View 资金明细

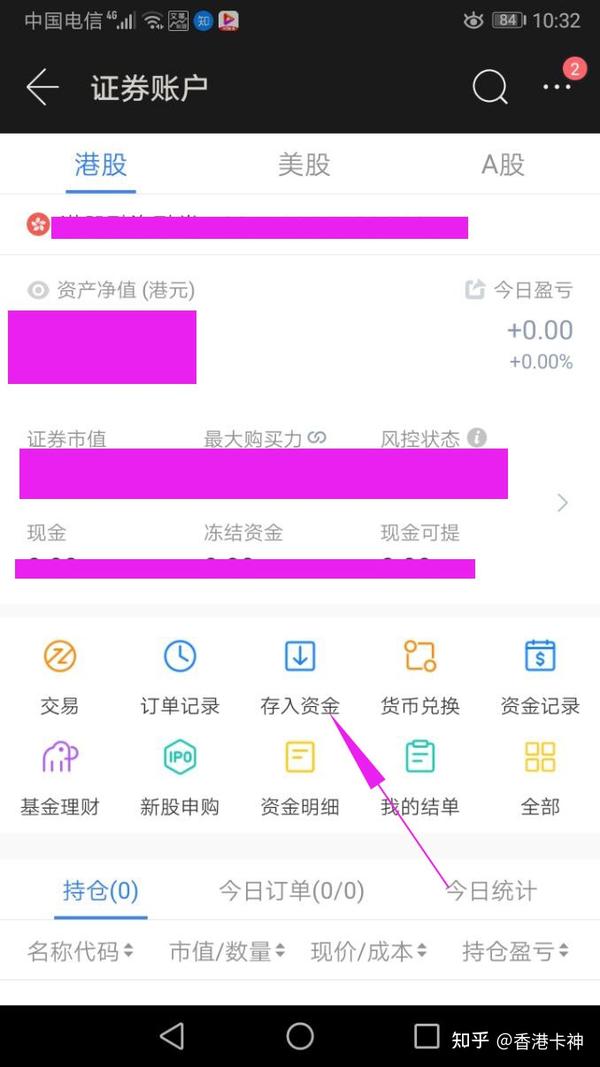(x=300, y=778)
